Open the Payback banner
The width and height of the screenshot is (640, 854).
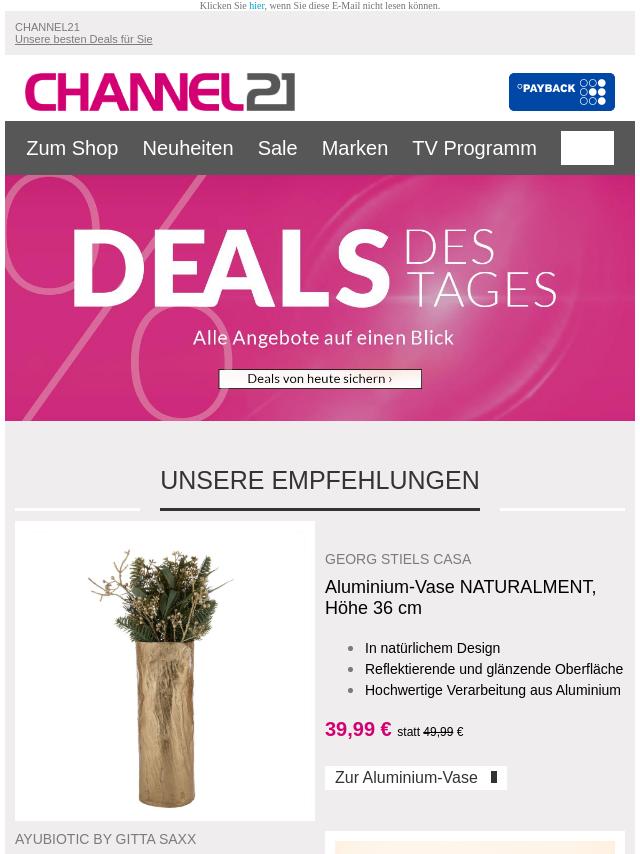click(561, 92)
